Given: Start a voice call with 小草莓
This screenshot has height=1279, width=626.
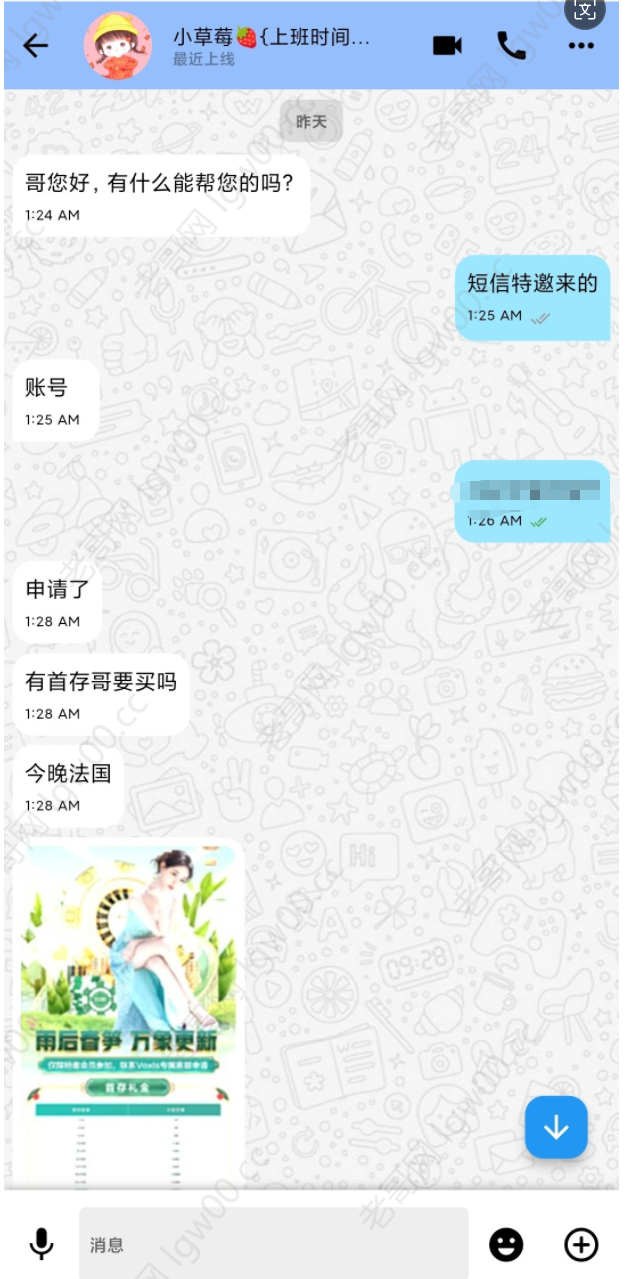Looking at the screenshot, I should pyautogui.click(x=512, y=46).
